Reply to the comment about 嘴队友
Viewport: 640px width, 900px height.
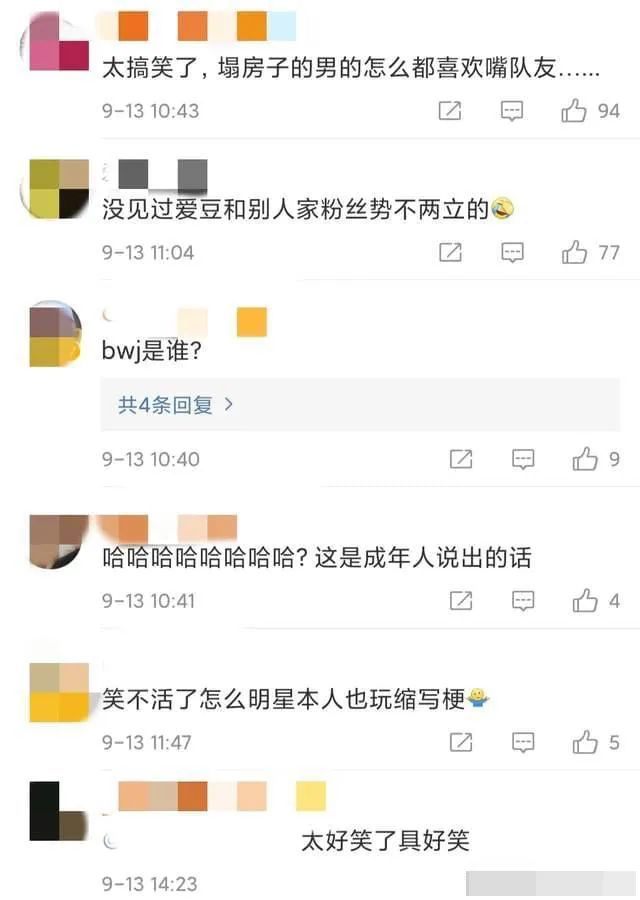[x=512, y=111]
